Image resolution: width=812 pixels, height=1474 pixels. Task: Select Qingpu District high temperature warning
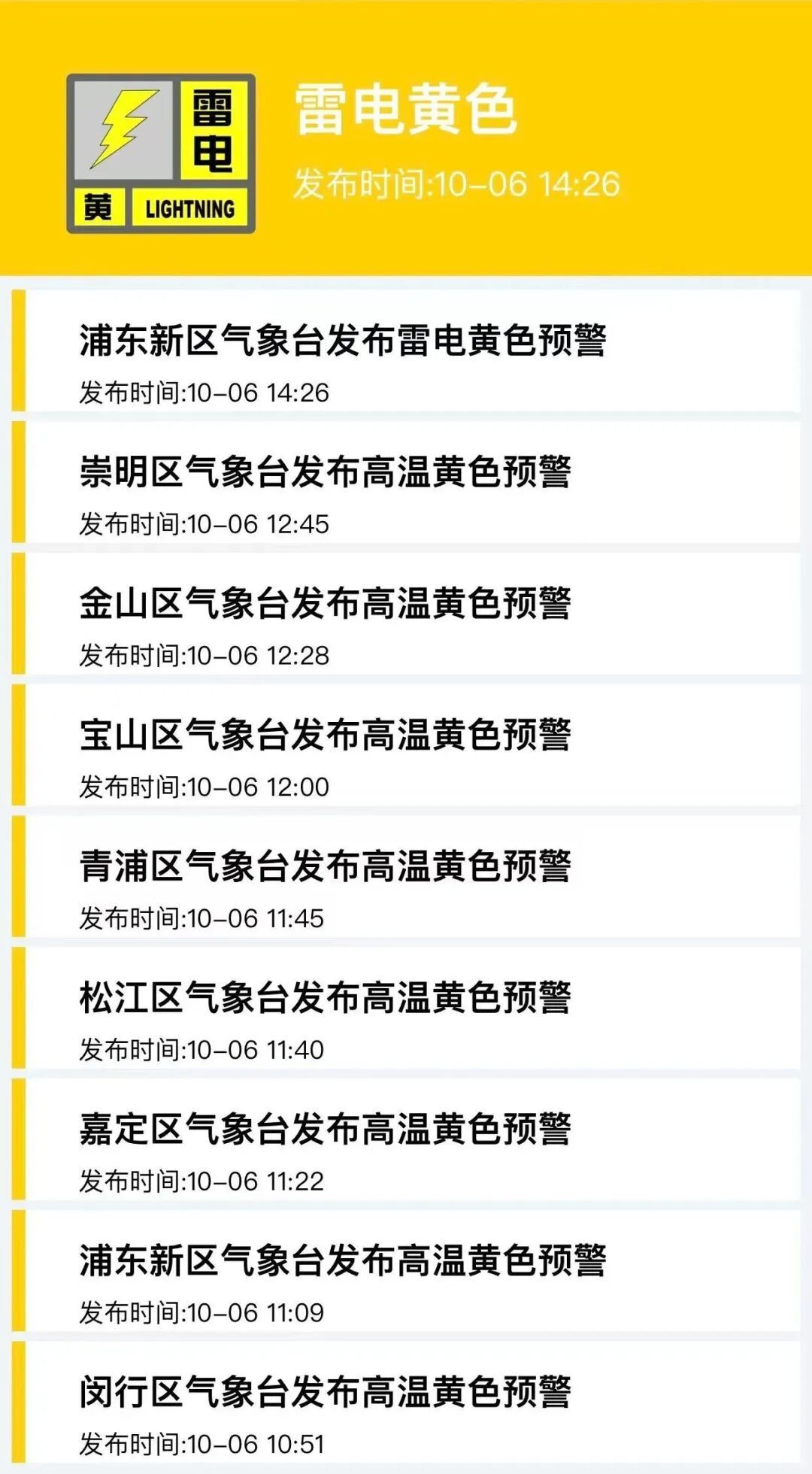tap(326, 867)
